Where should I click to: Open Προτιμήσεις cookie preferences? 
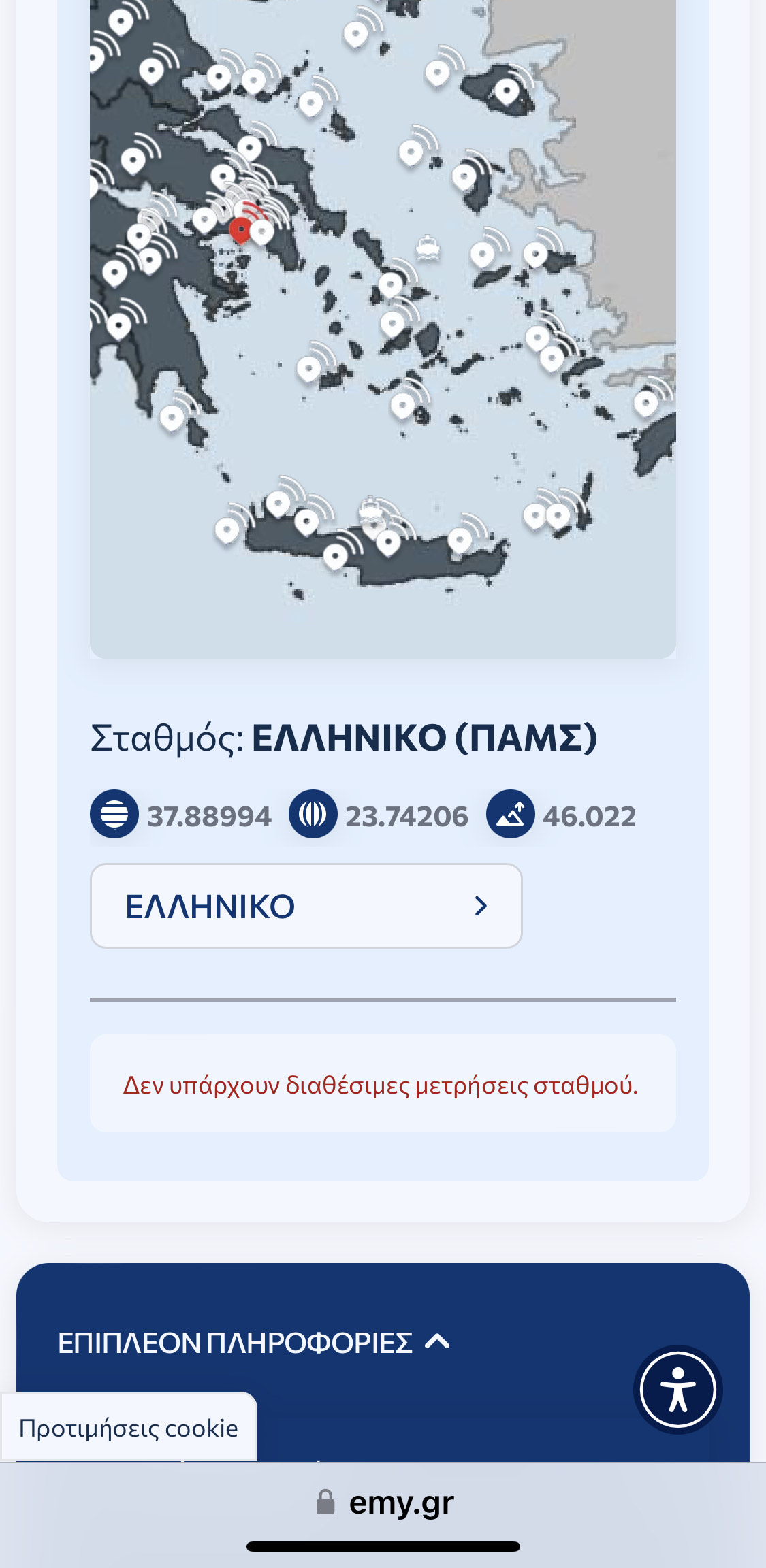129,1428
